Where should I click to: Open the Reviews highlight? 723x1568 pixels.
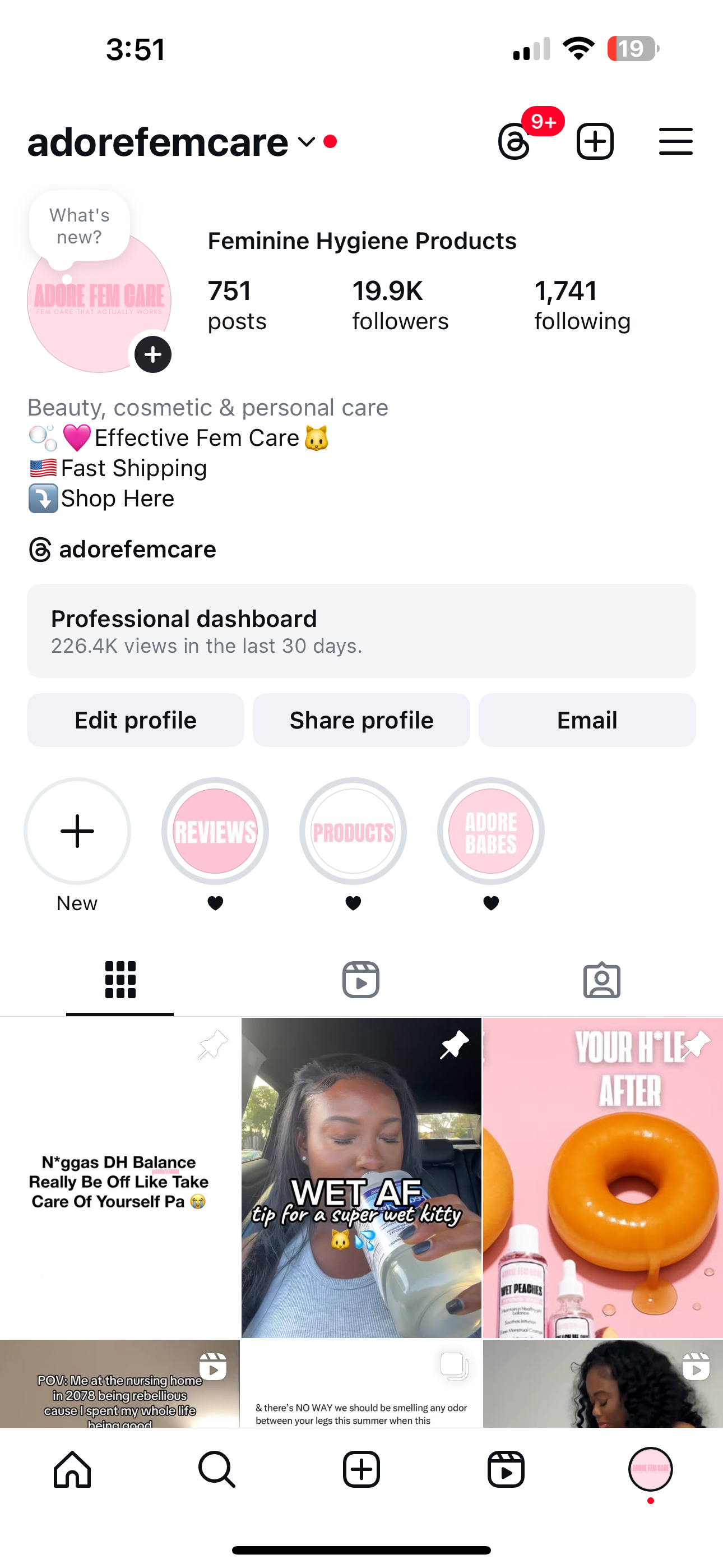215,831
